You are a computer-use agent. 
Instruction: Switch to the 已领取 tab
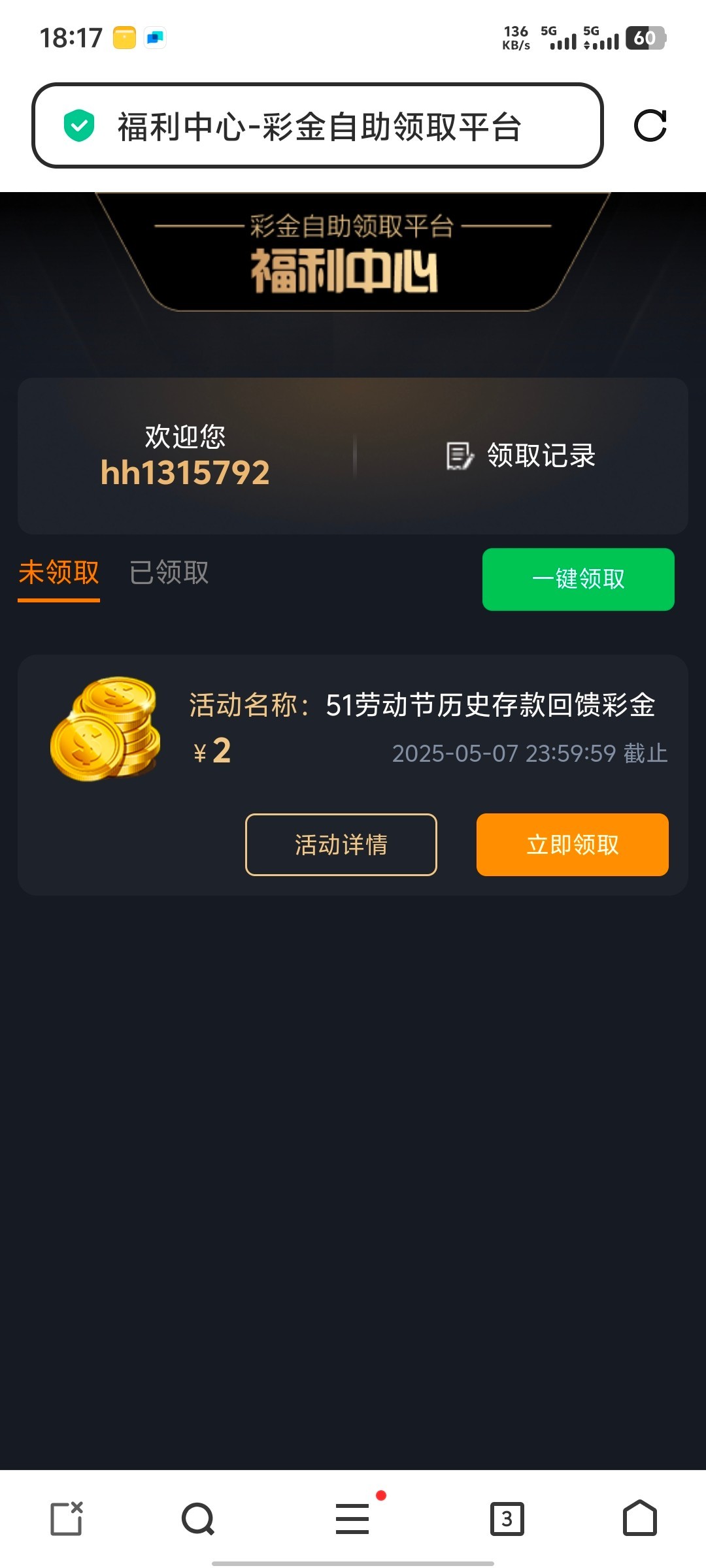coord(169,573)
